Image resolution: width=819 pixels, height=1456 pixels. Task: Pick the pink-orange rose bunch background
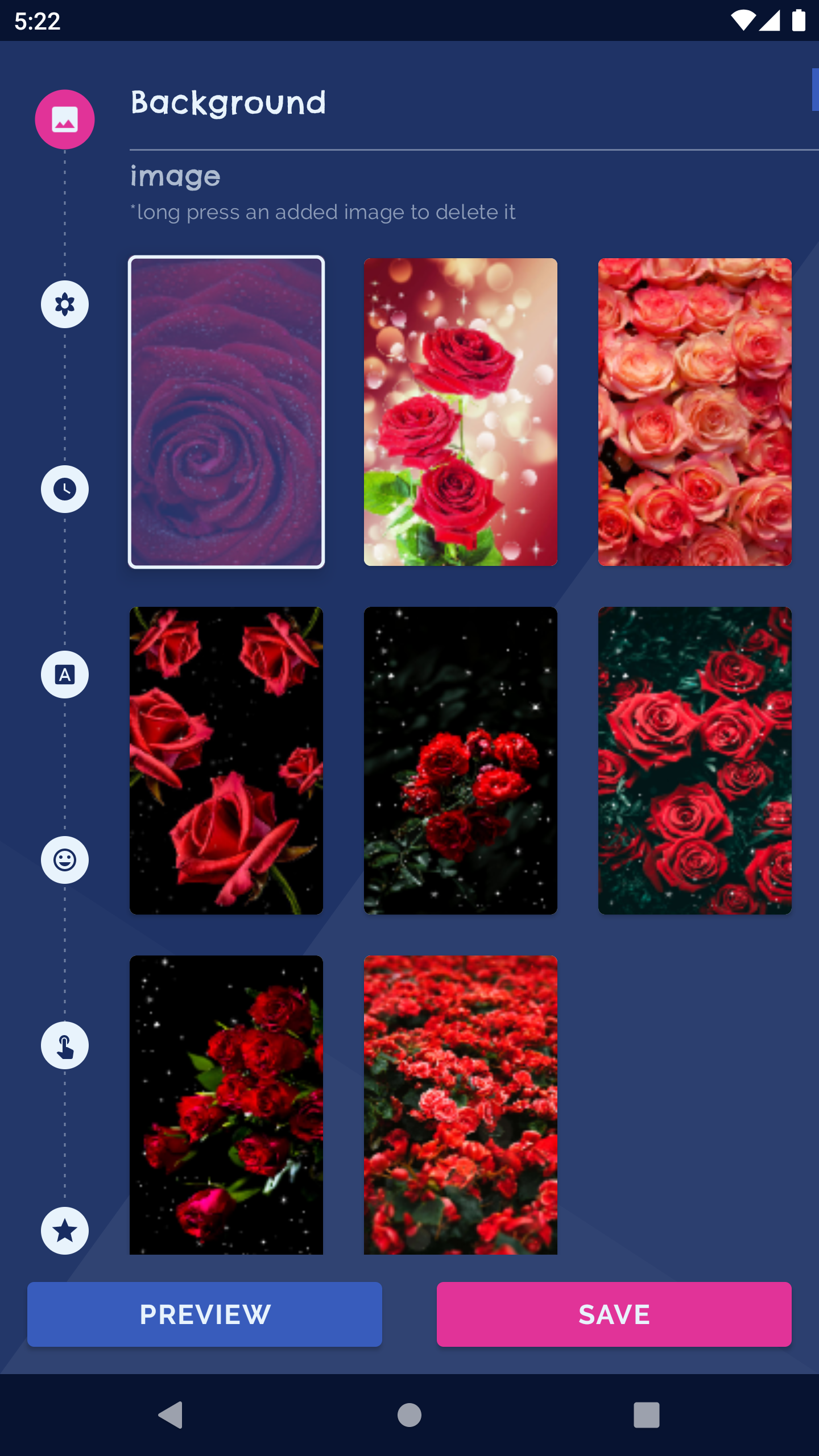[x=694, y=412]
